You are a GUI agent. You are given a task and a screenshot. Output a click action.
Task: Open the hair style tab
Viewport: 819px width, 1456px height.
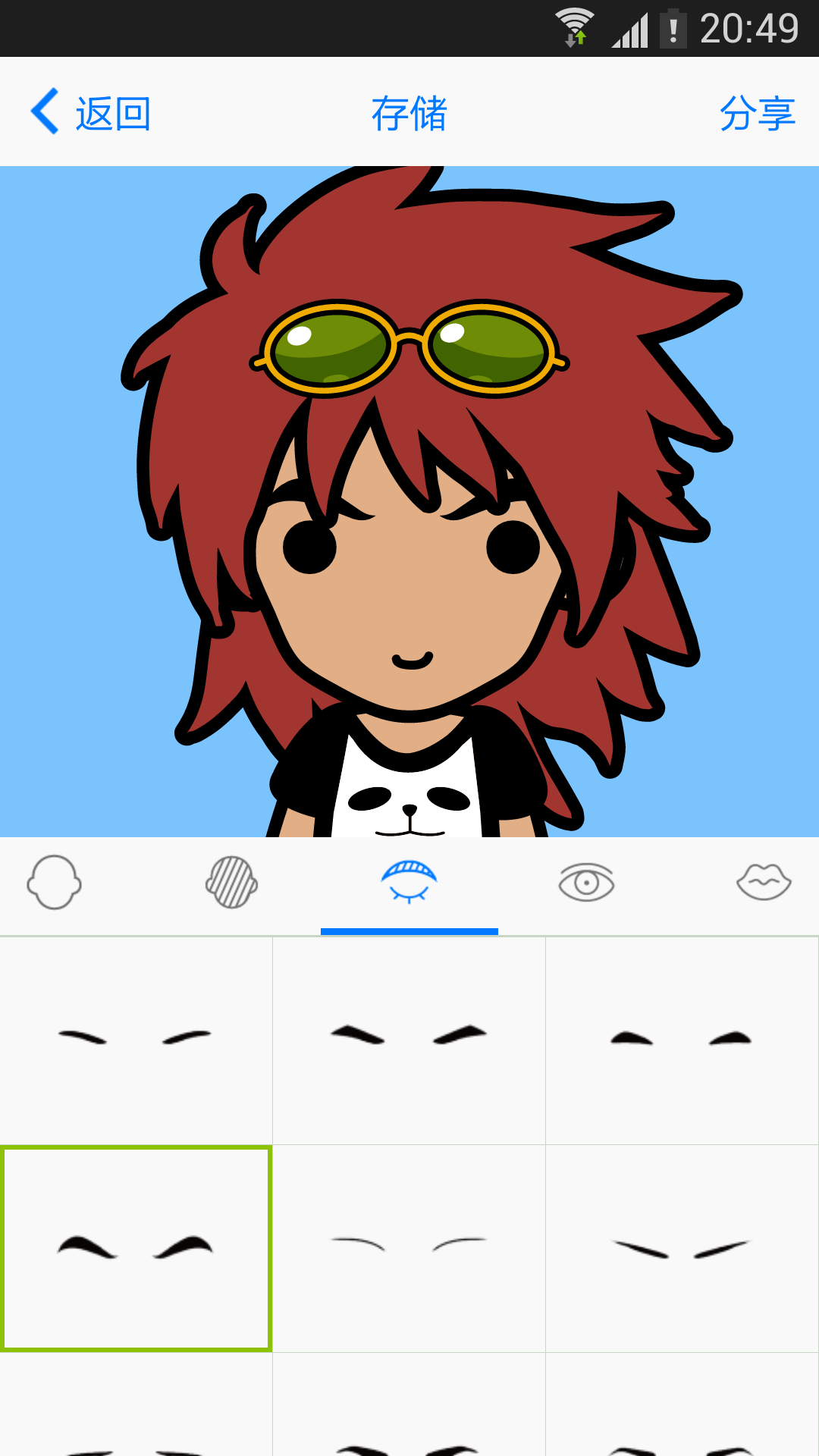[232, 883]
